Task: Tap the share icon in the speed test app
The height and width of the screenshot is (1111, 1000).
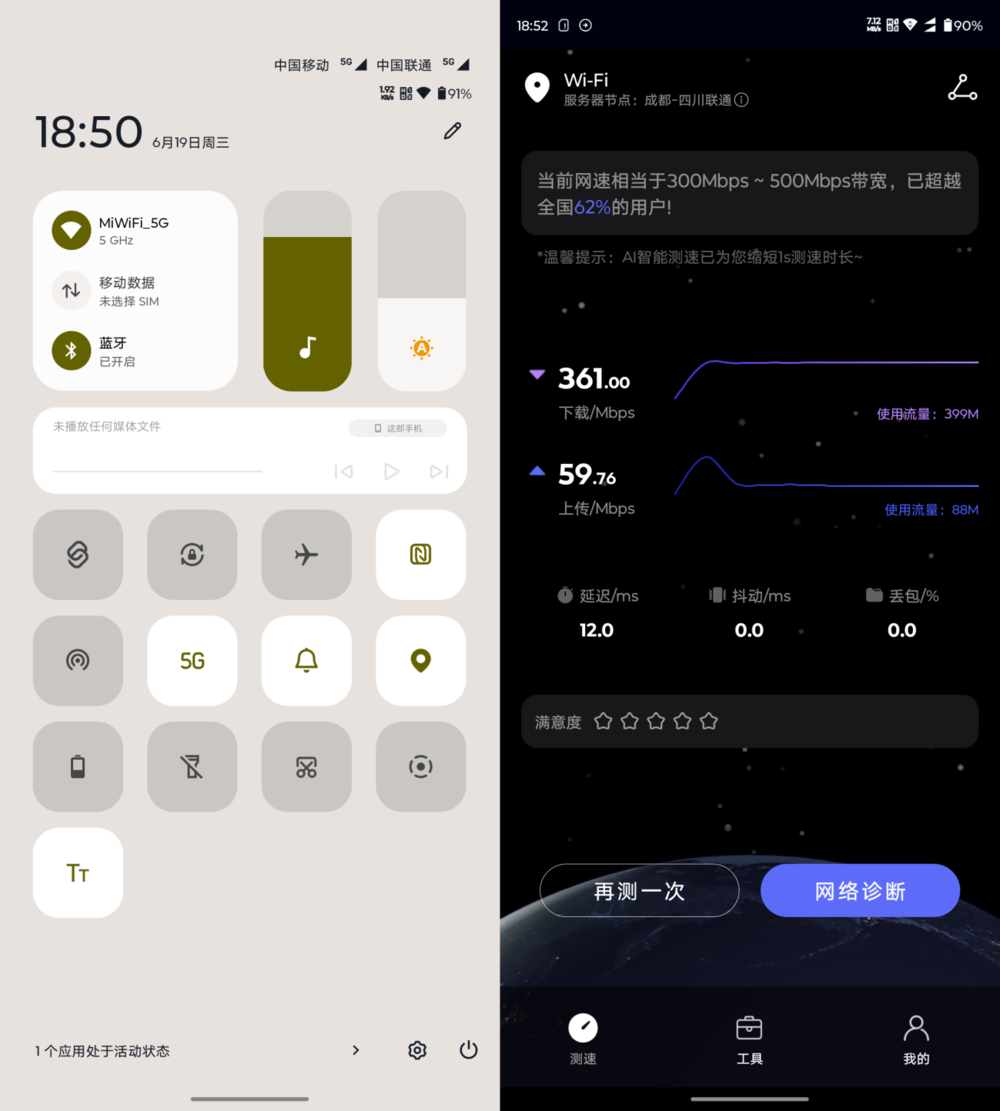Action: [x=961, y=88]
